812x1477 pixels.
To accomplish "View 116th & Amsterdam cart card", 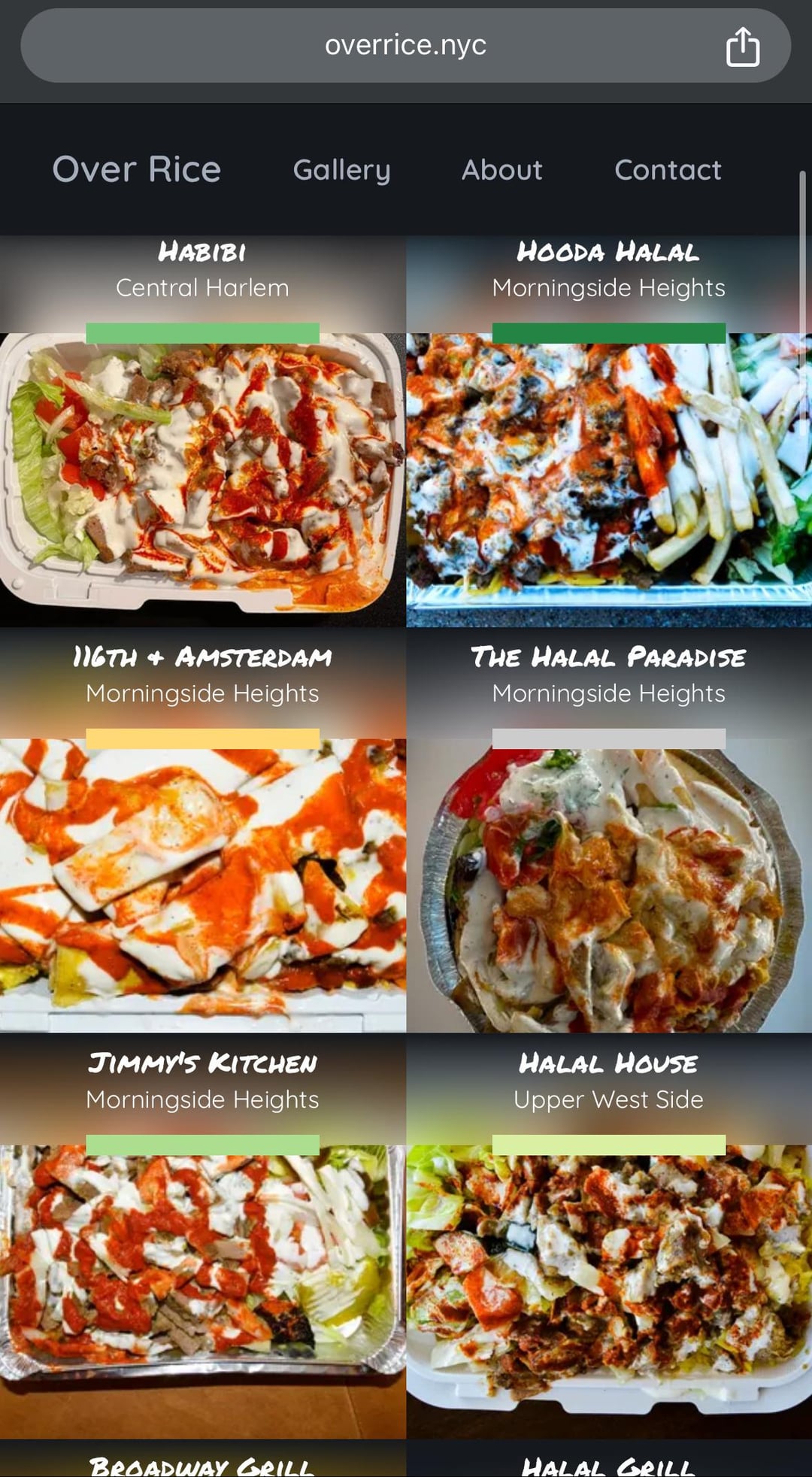I will 202,872.
